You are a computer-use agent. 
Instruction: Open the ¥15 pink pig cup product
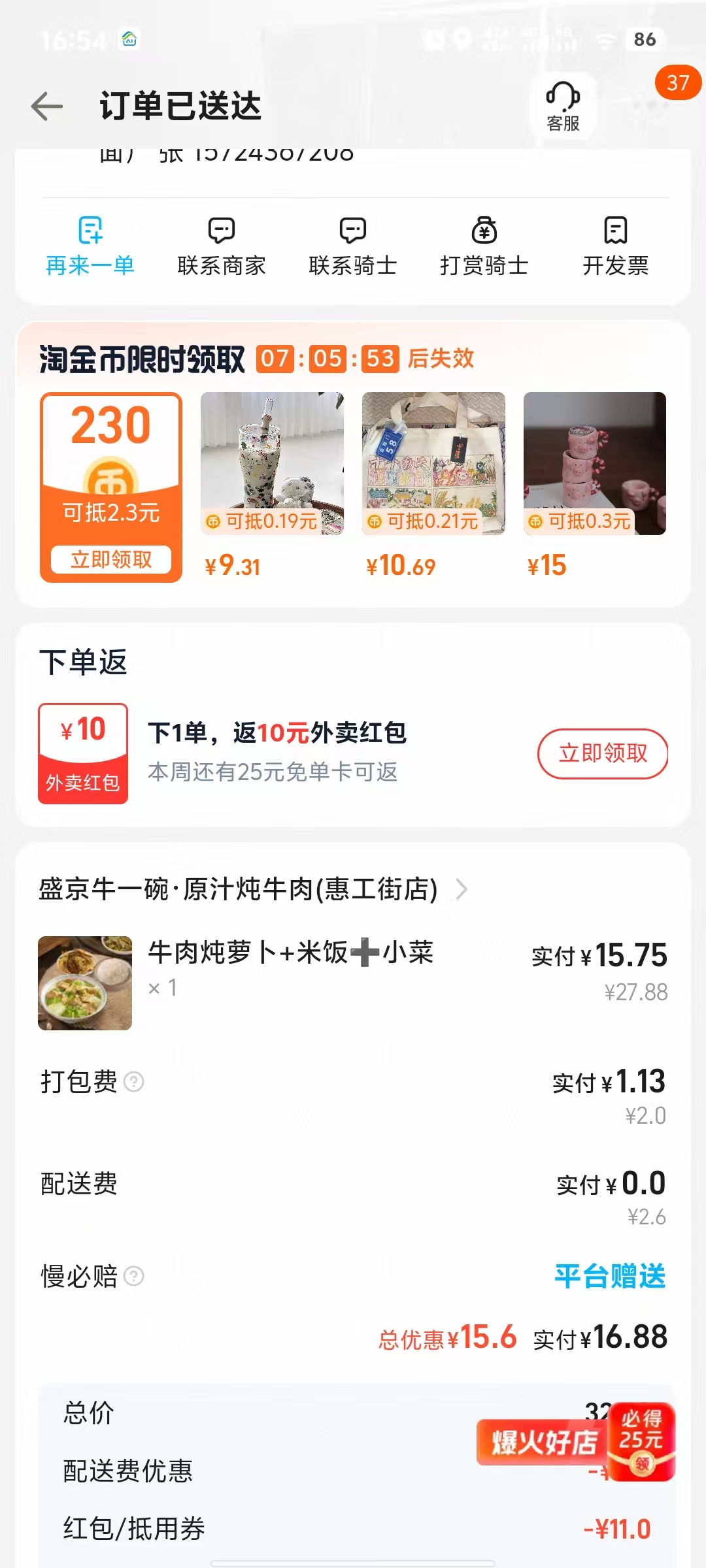click(x=595, y=464)
